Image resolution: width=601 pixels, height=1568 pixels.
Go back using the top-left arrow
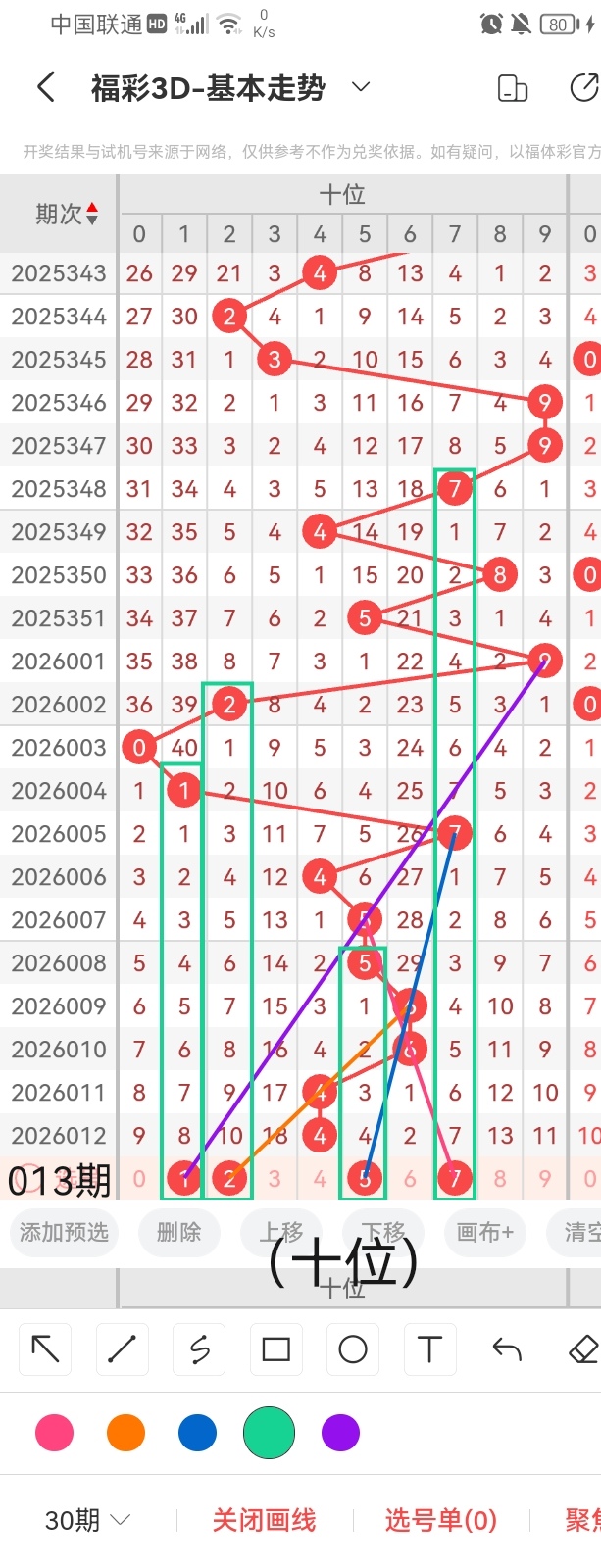tap(45, 87)
